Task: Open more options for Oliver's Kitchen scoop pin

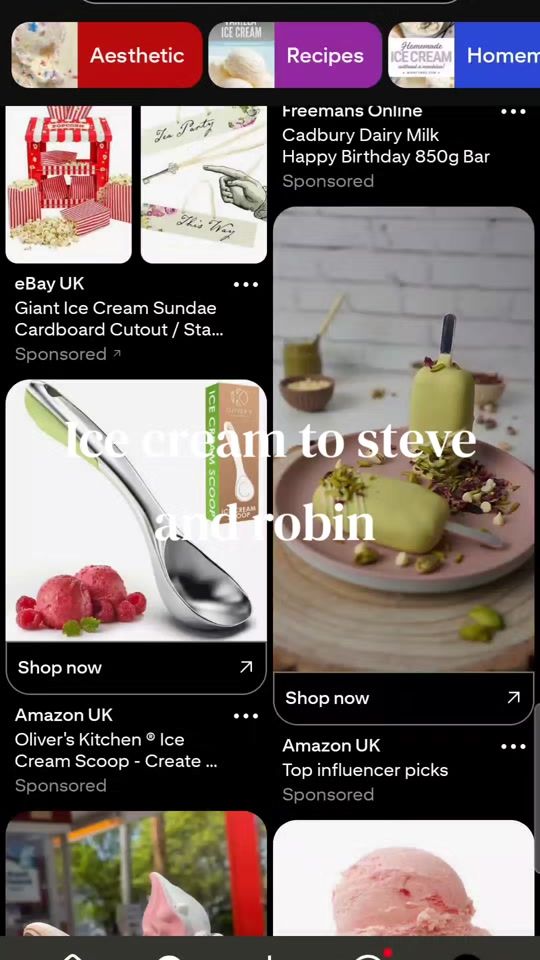Action: (246, 716)
